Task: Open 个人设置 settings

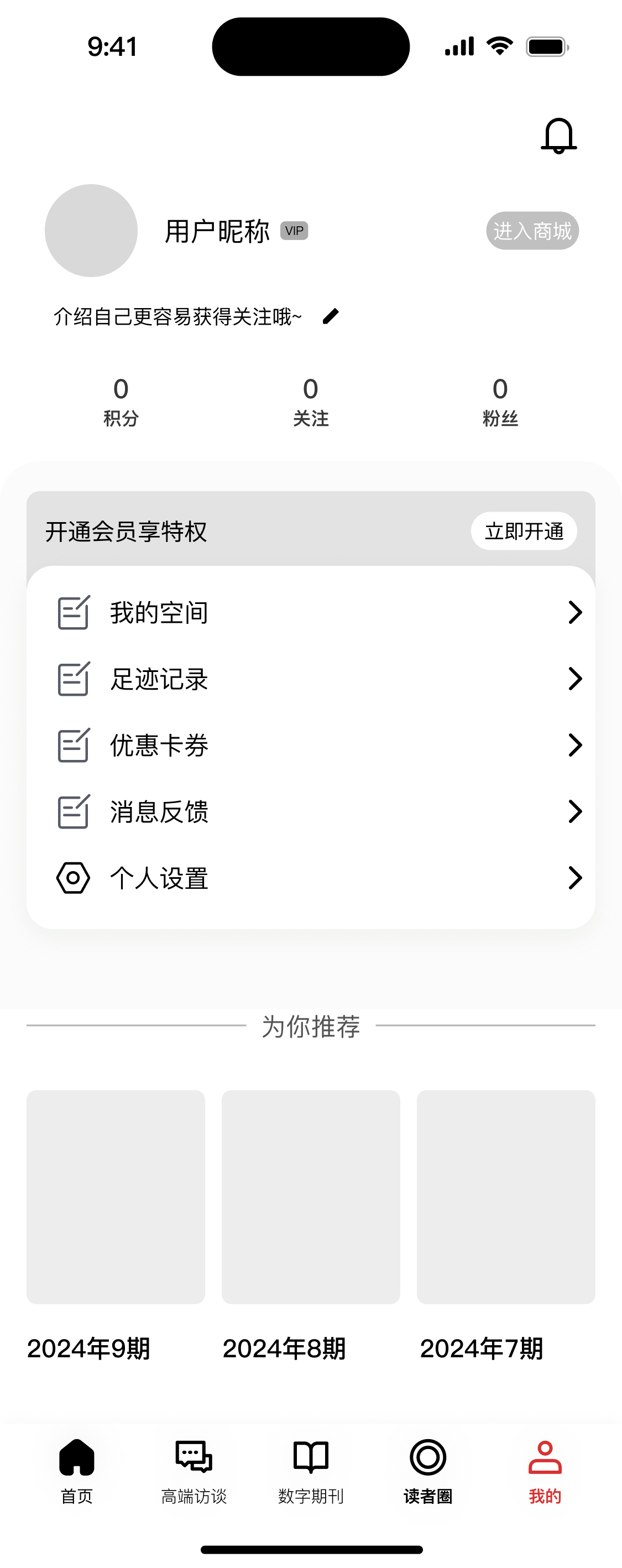Action: coord(310,878)
